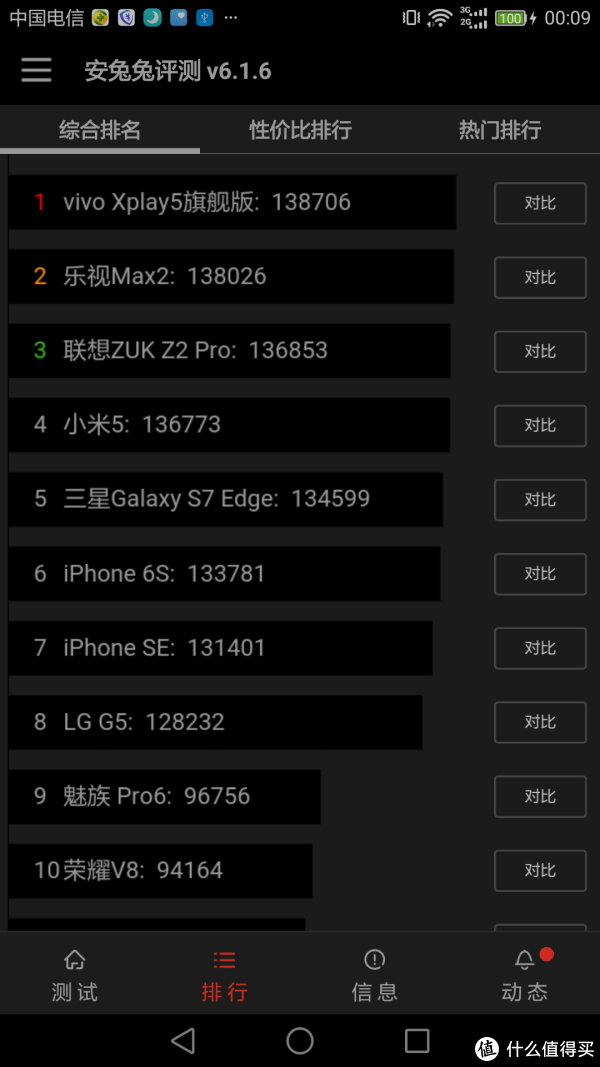600x1067 pixels.
Task: Open the hamburger drawer menu
Action: tap(36, 70)
